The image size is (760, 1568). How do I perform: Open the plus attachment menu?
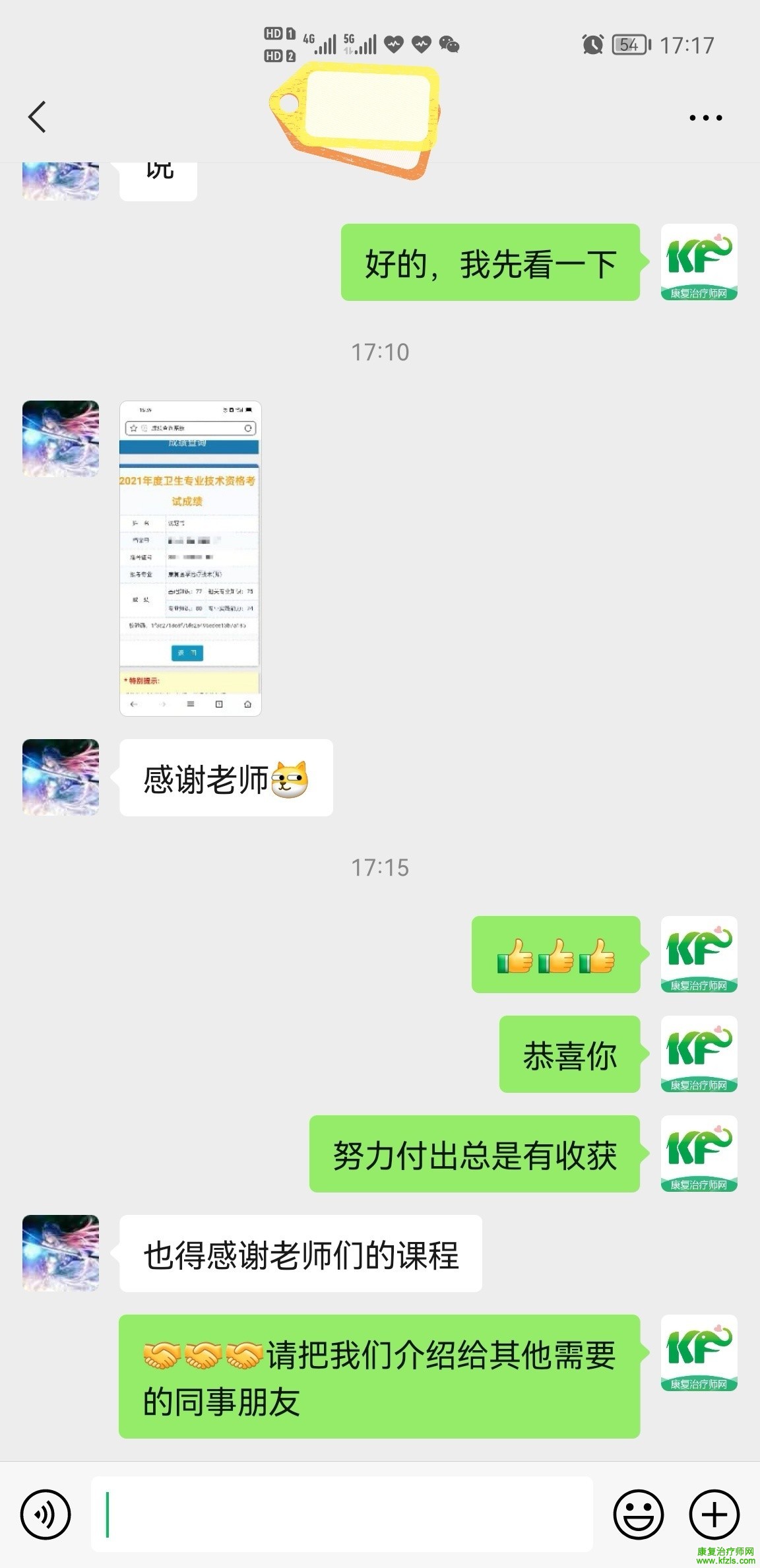click(714, 1514)
